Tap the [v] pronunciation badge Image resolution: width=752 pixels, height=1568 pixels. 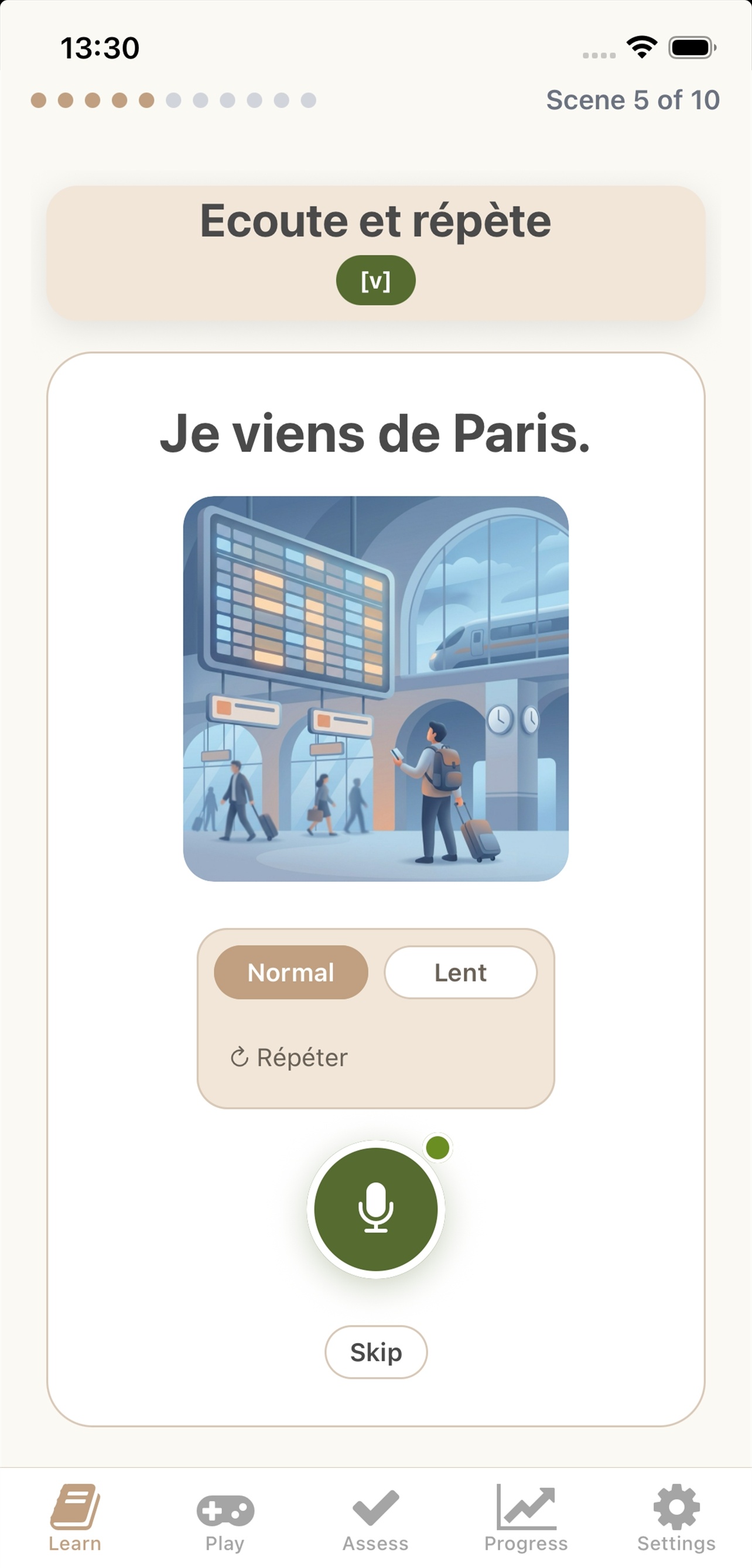(x=375, y=279)
